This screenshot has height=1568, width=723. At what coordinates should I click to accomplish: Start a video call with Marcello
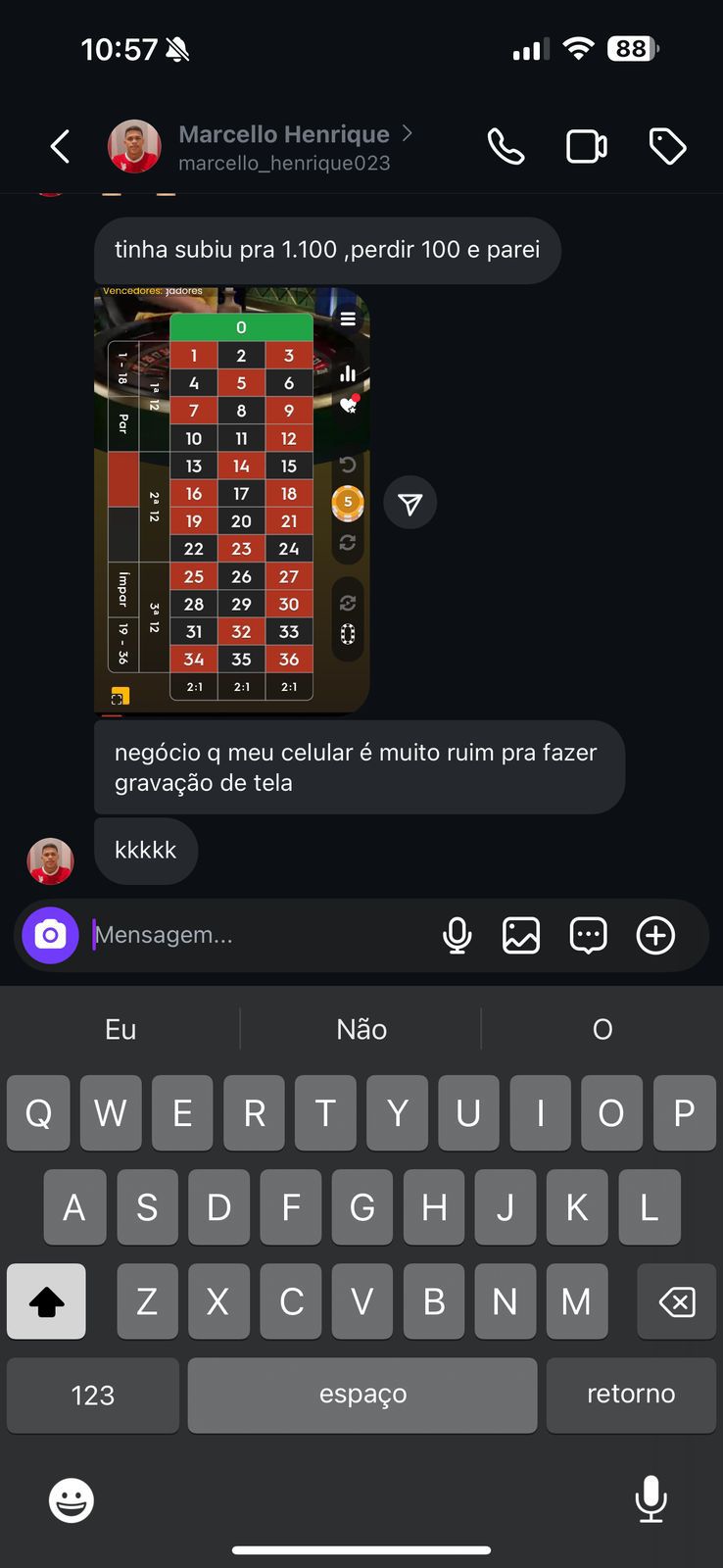pyautogui.click(x=586, y=147)
